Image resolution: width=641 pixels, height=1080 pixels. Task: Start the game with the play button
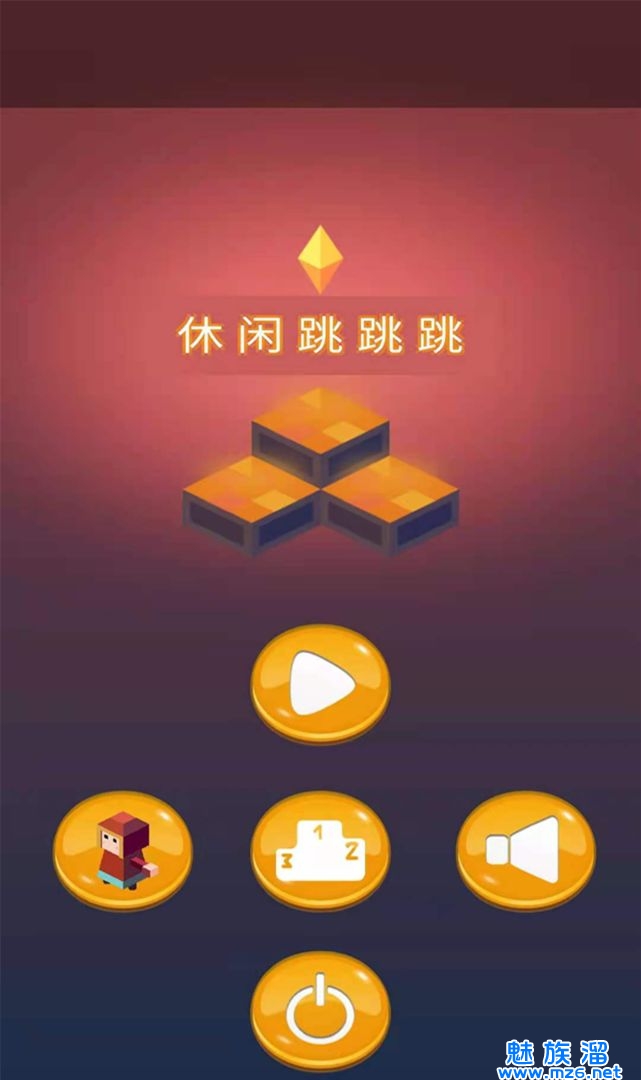[320, 683]
